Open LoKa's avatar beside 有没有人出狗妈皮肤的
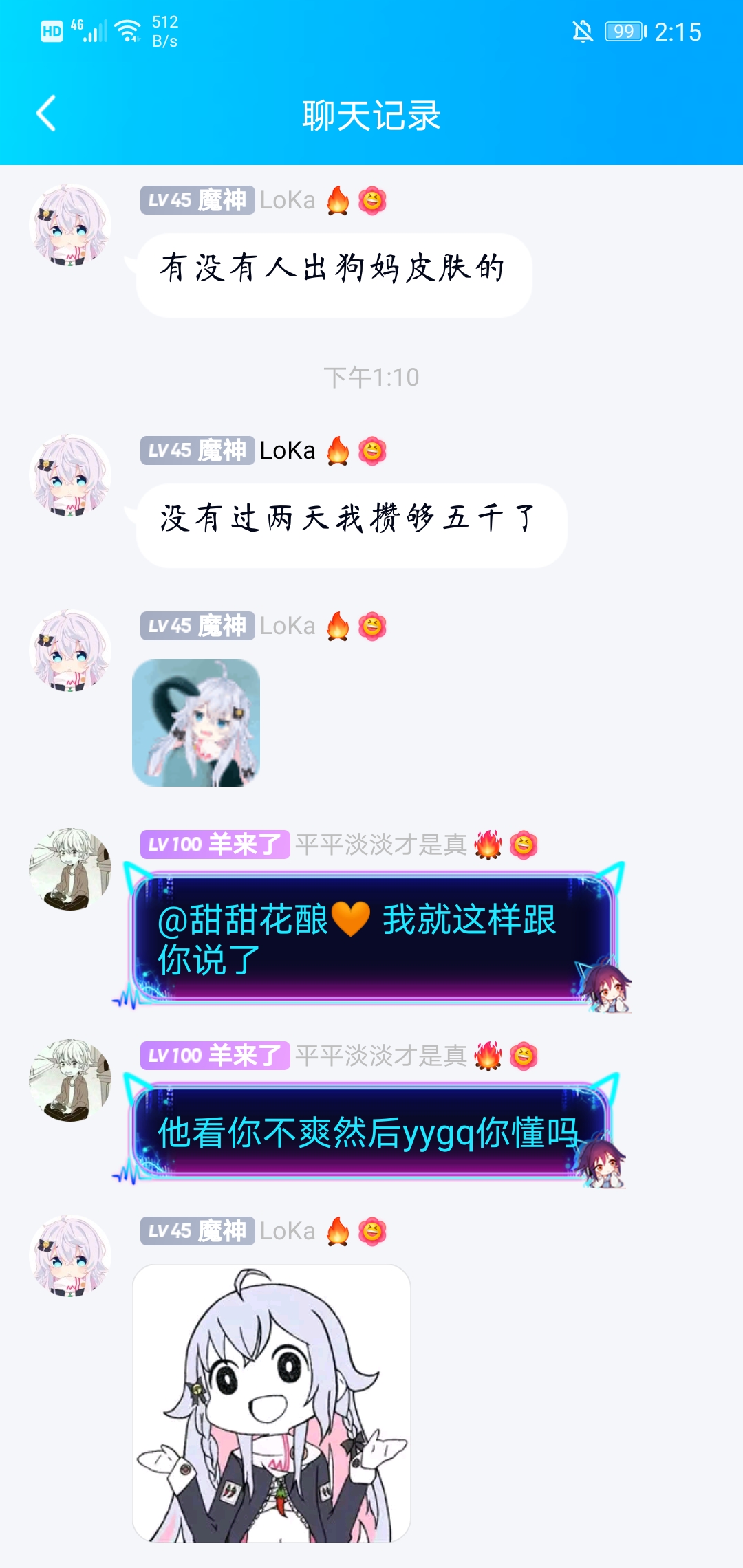This screenshot has width=743, height=1568. [x=70, y=225]
